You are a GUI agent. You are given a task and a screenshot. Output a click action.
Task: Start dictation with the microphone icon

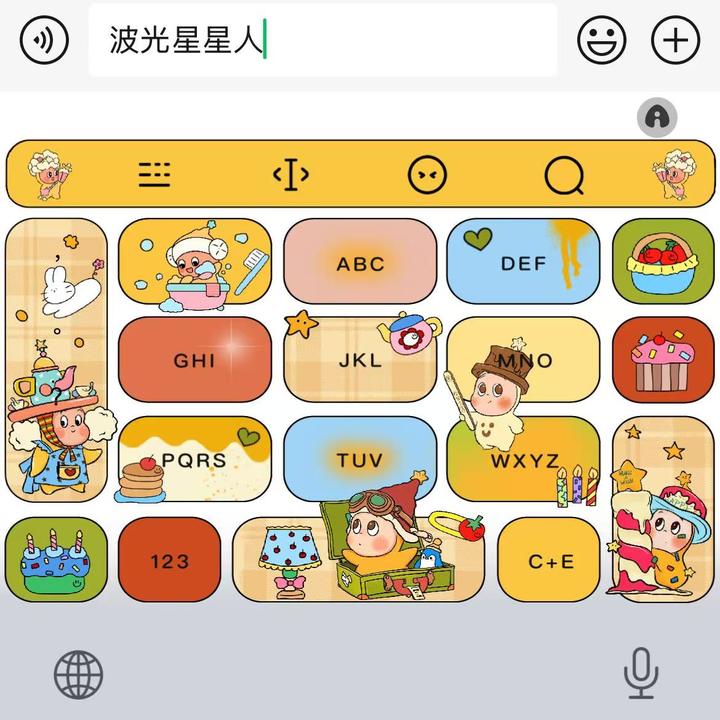(641, 673)
